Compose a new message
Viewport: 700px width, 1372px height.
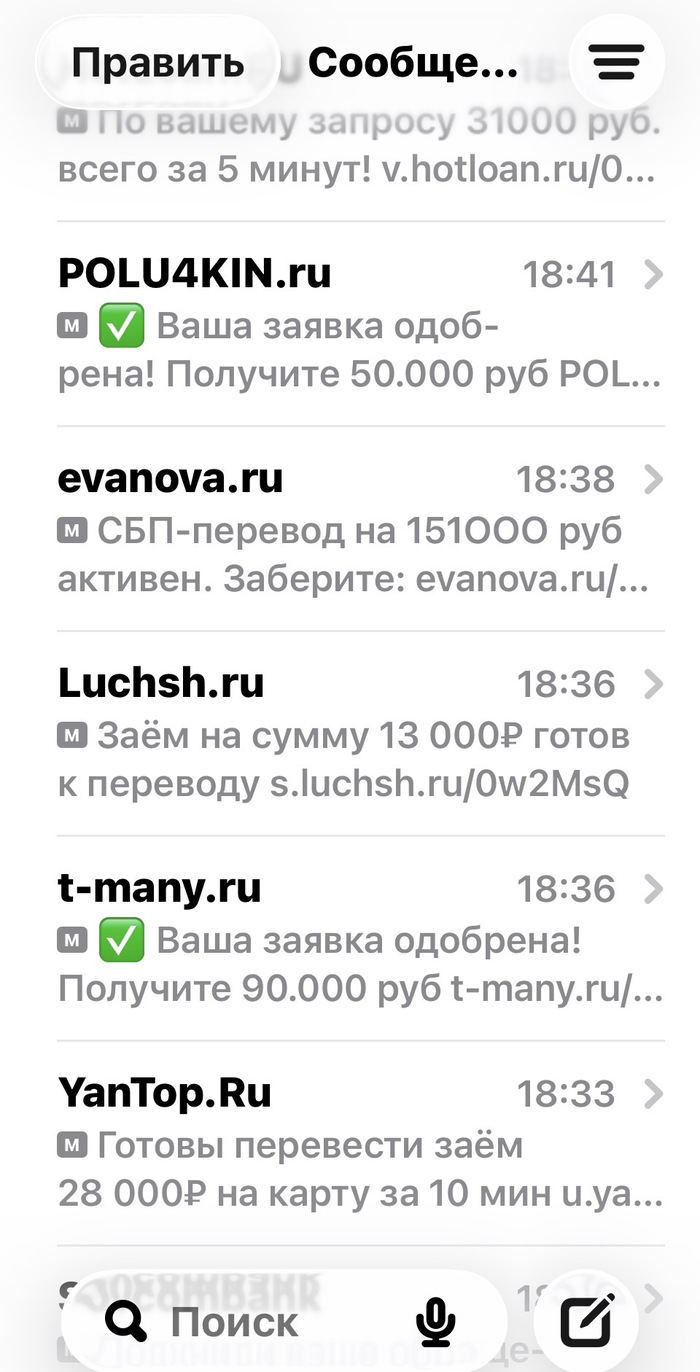(586, 1322)
